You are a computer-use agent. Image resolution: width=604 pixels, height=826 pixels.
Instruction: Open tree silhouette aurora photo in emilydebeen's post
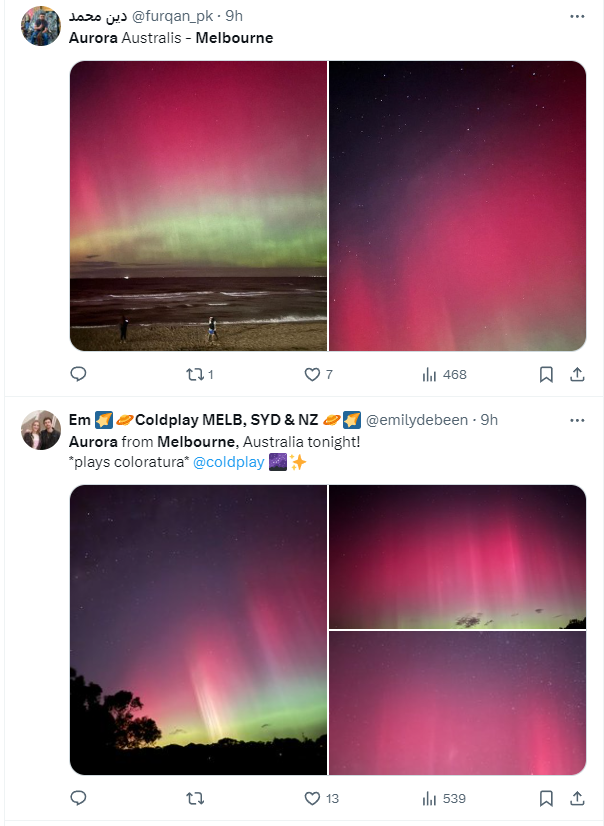[x=198, y=630]
